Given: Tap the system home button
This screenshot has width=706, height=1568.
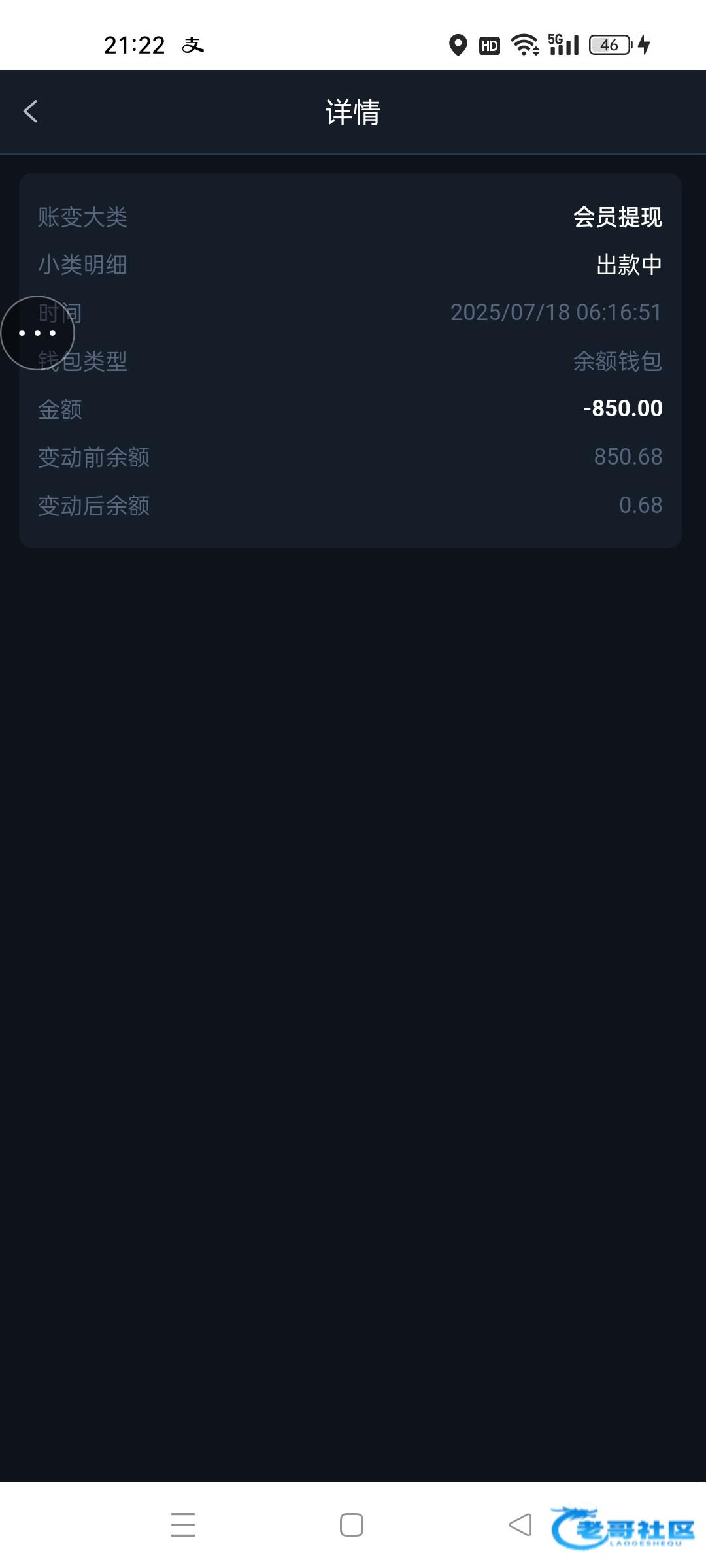Looking at the screenshot, I should (352, 1525).
